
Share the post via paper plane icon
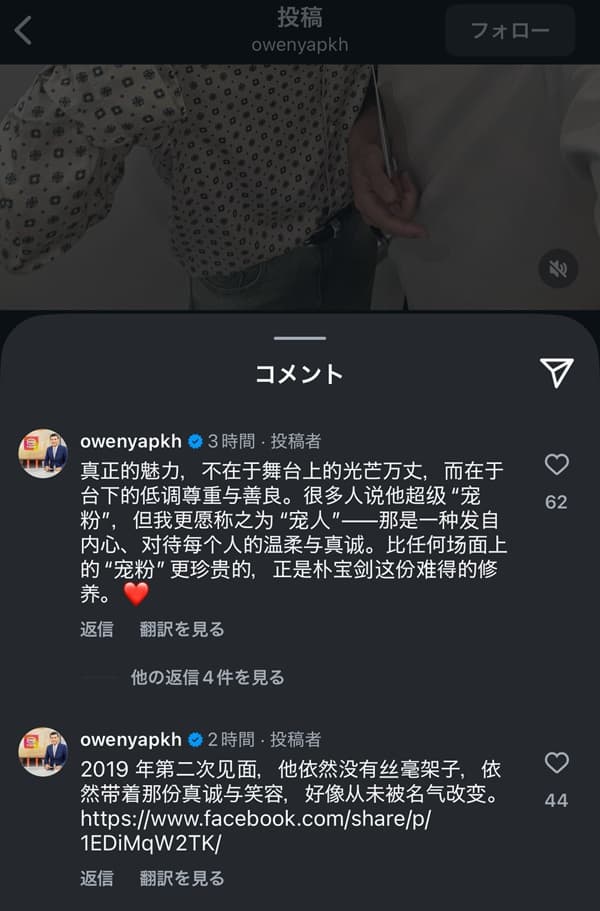[556, 372]
